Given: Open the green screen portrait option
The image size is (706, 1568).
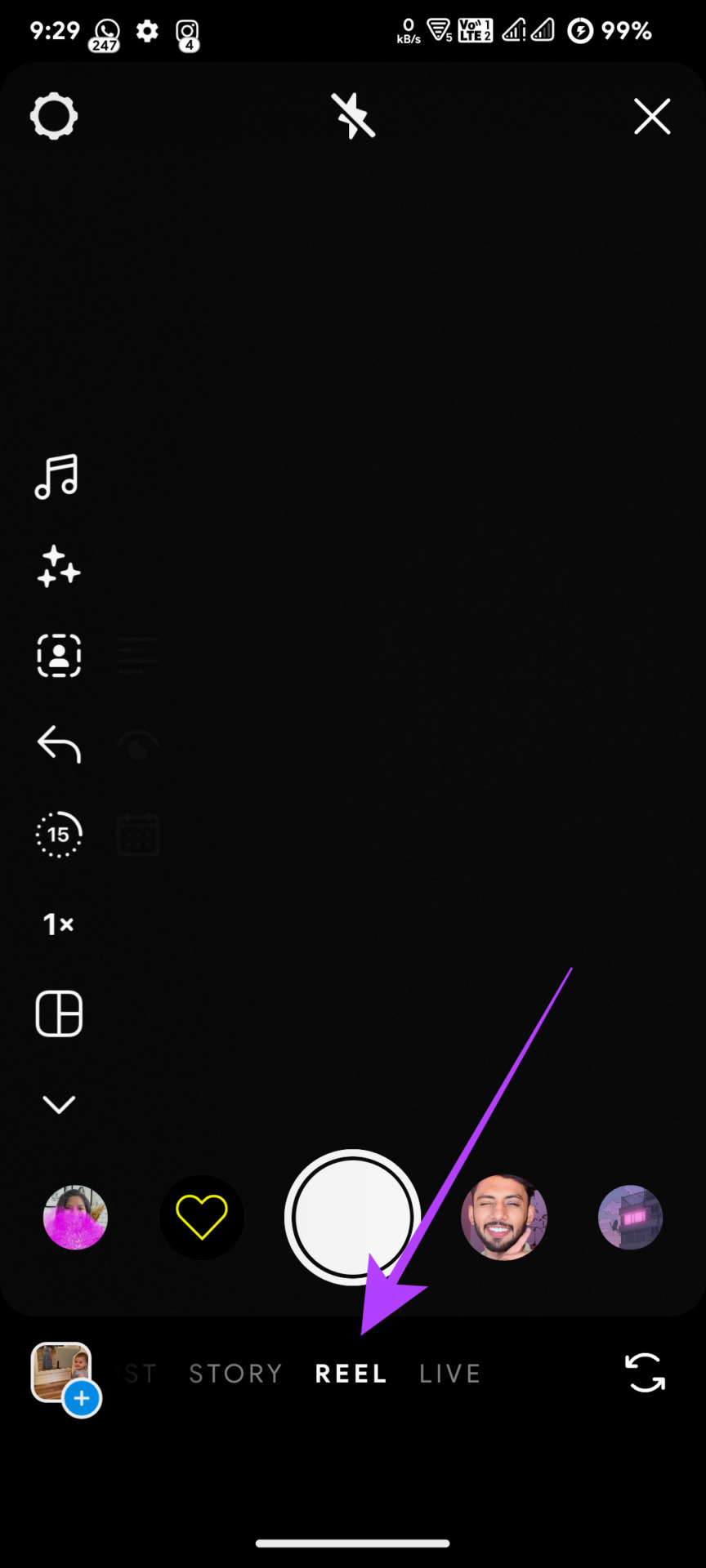Looking at the screenshot, I should [x=59, y=656].
